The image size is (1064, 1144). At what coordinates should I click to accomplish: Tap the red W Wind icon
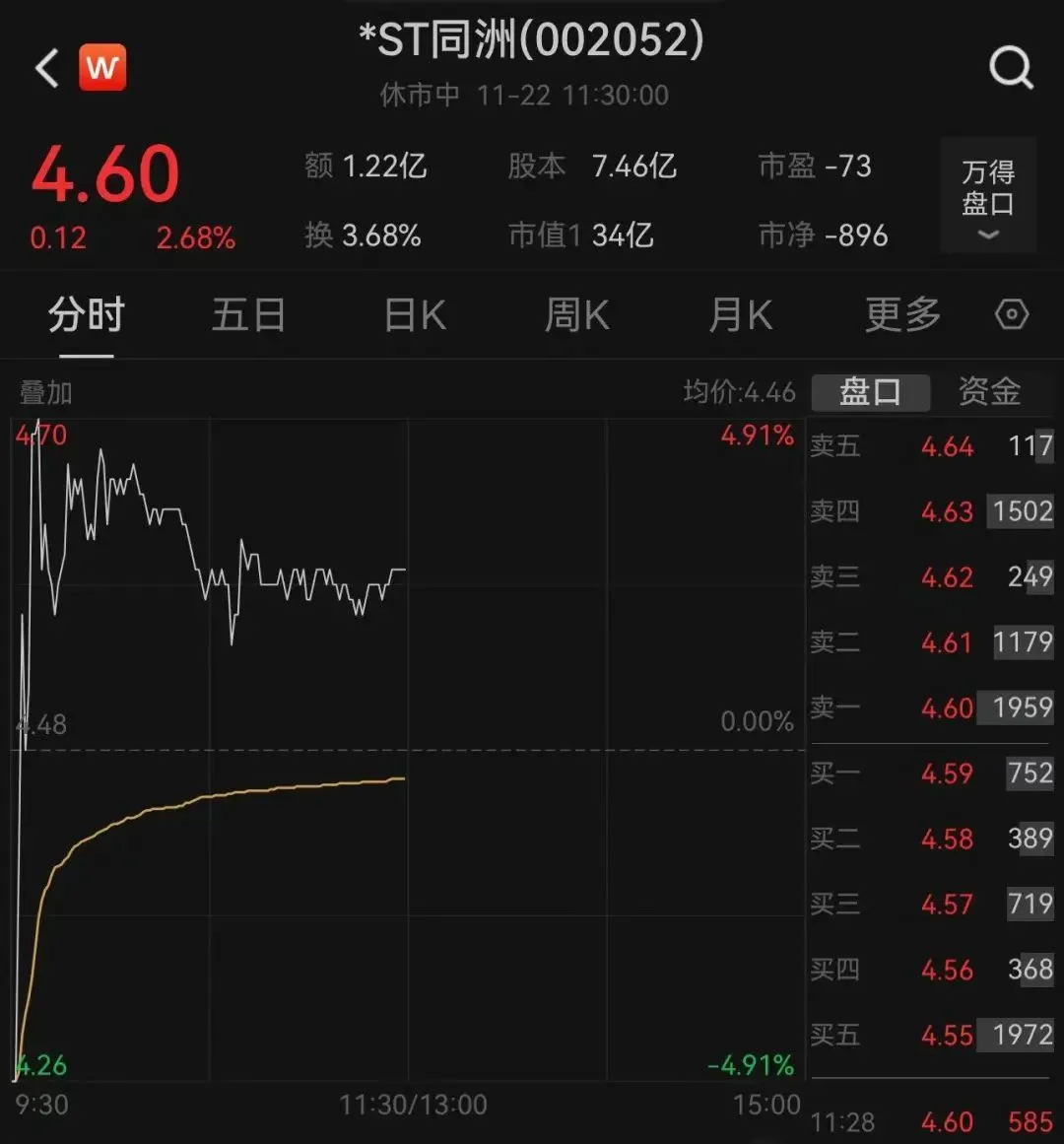(102, 68)
